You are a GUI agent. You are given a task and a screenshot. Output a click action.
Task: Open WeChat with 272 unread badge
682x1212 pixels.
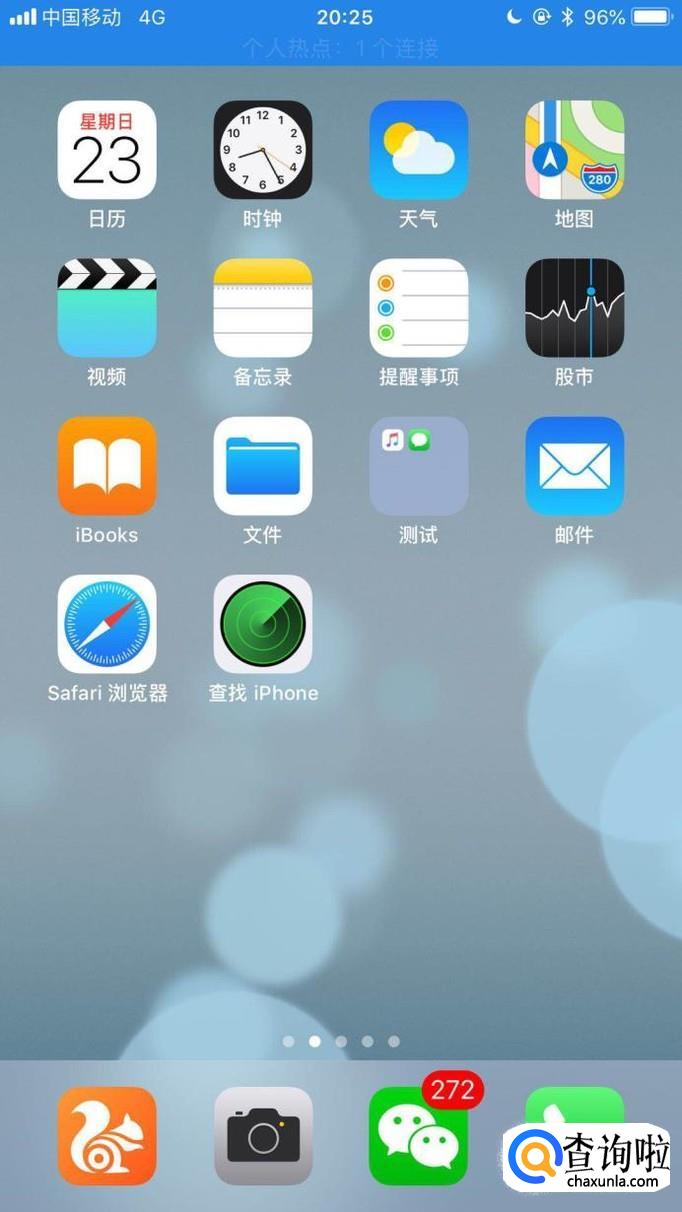click(419, 1136)
